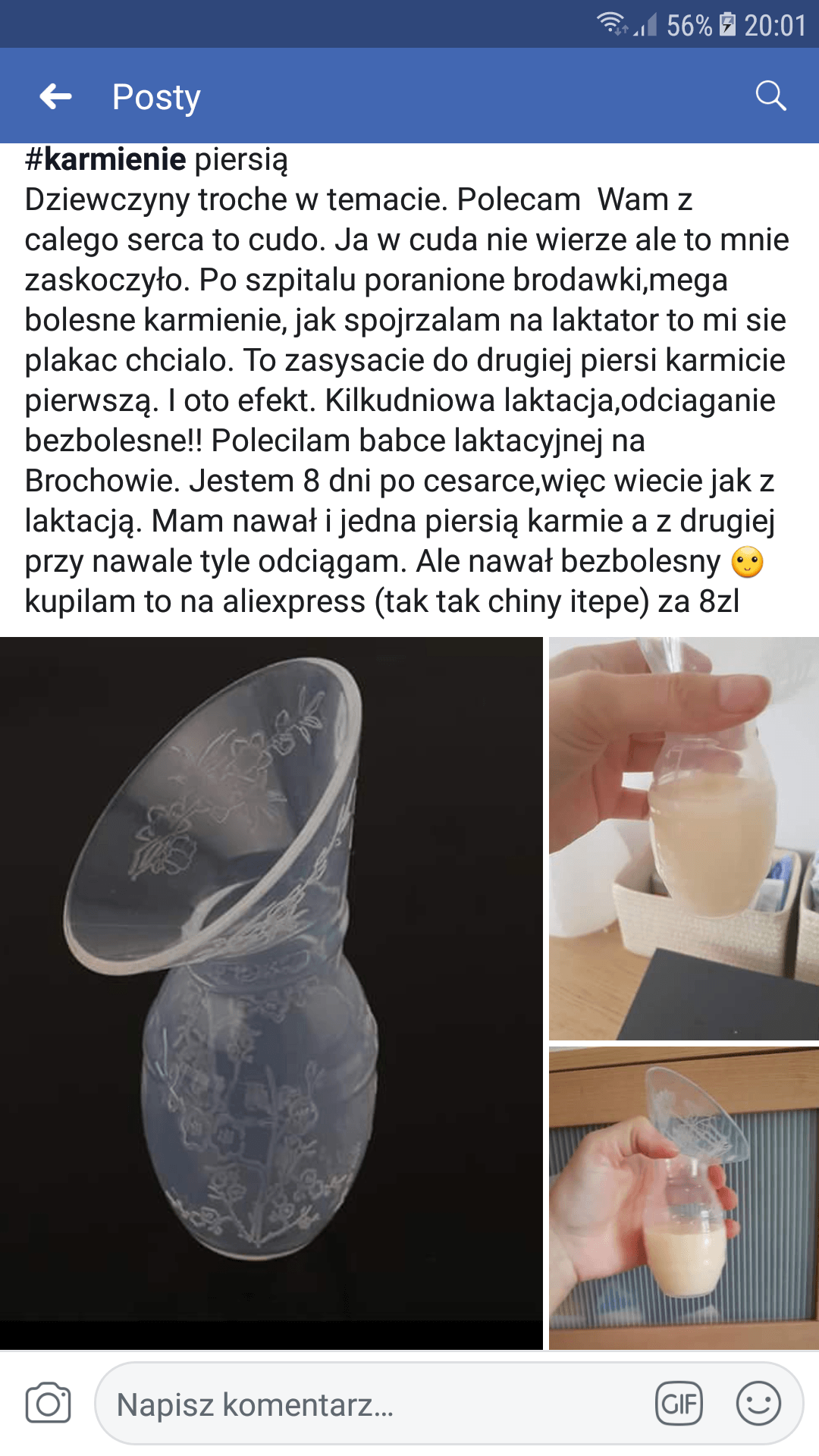Add a GIF to the comment

[x=679, y=1404]
